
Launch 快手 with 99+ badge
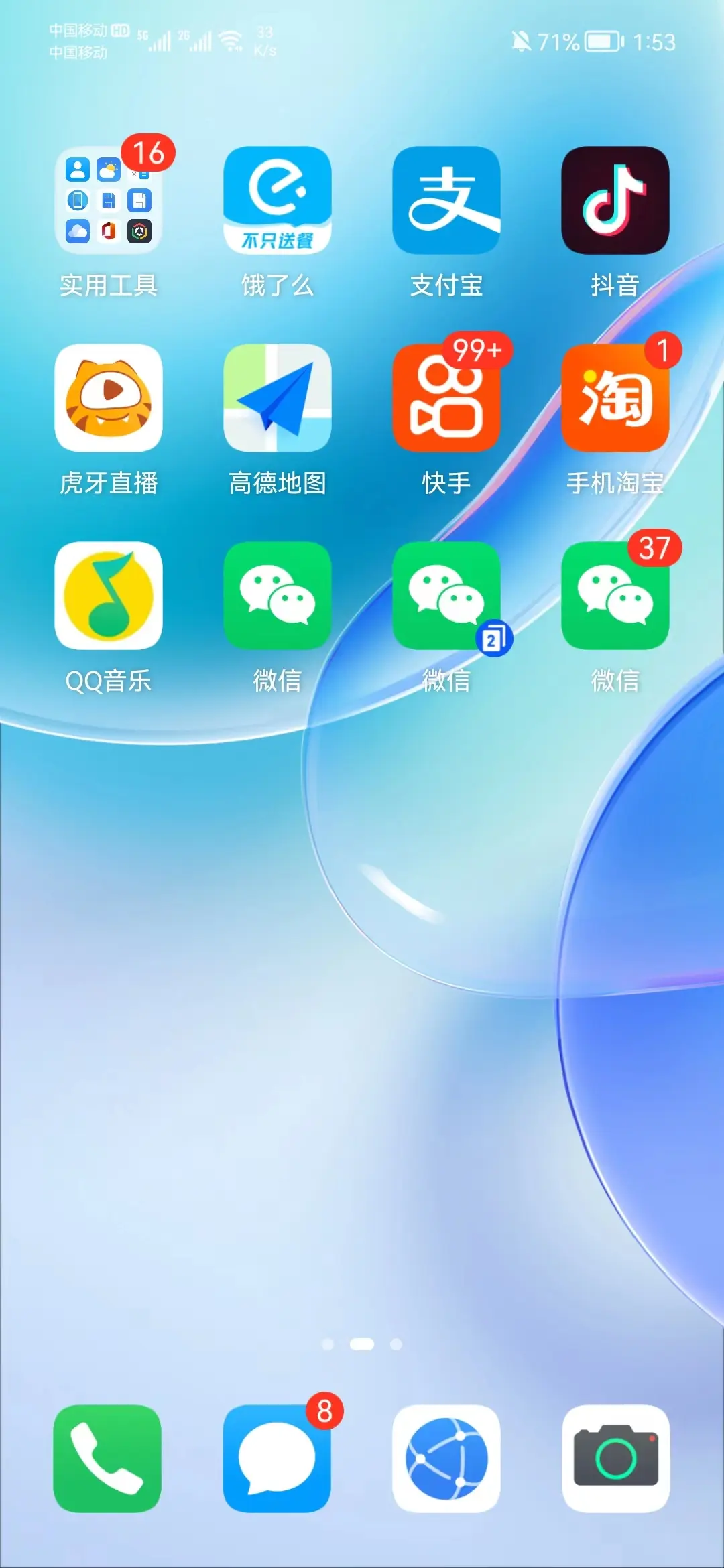446,398
